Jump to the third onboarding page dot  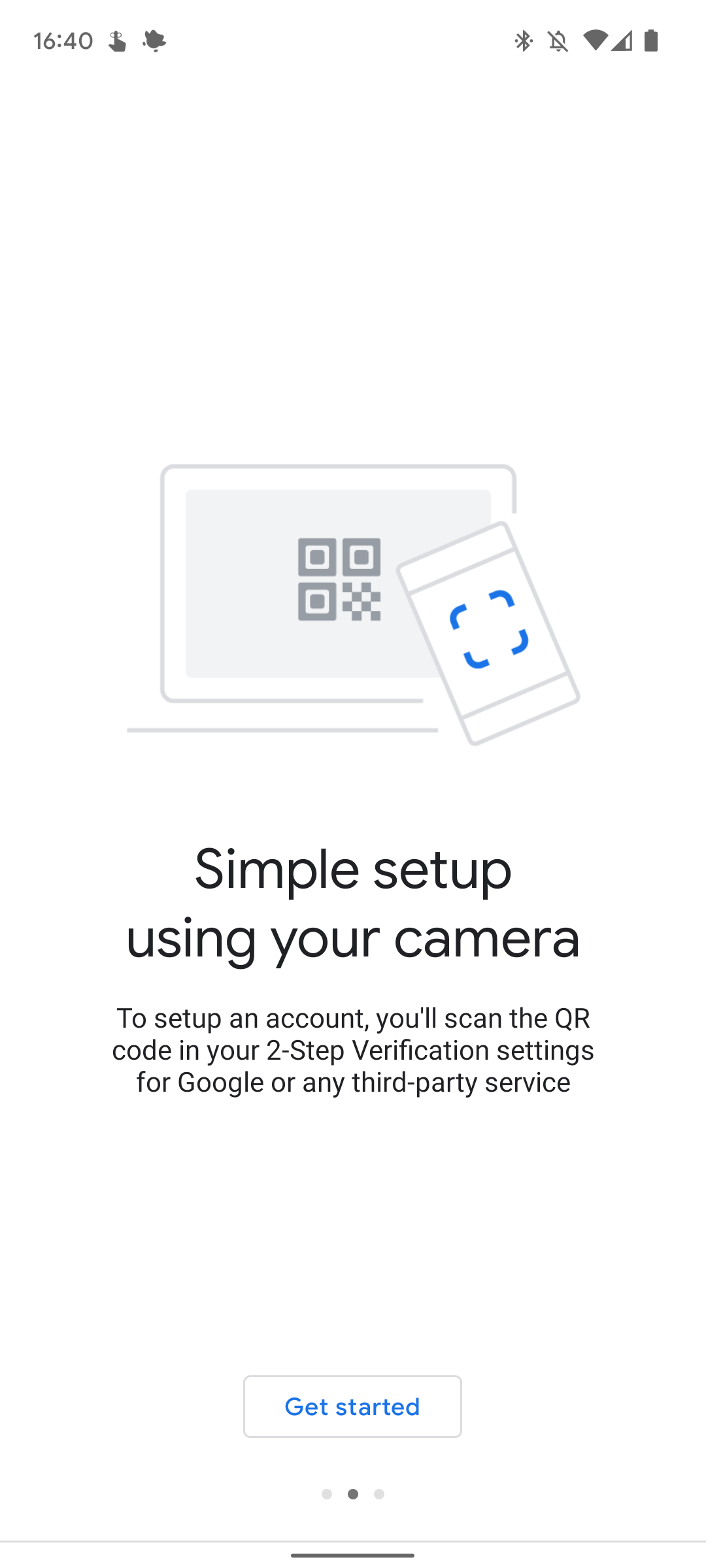(379, 1494)
